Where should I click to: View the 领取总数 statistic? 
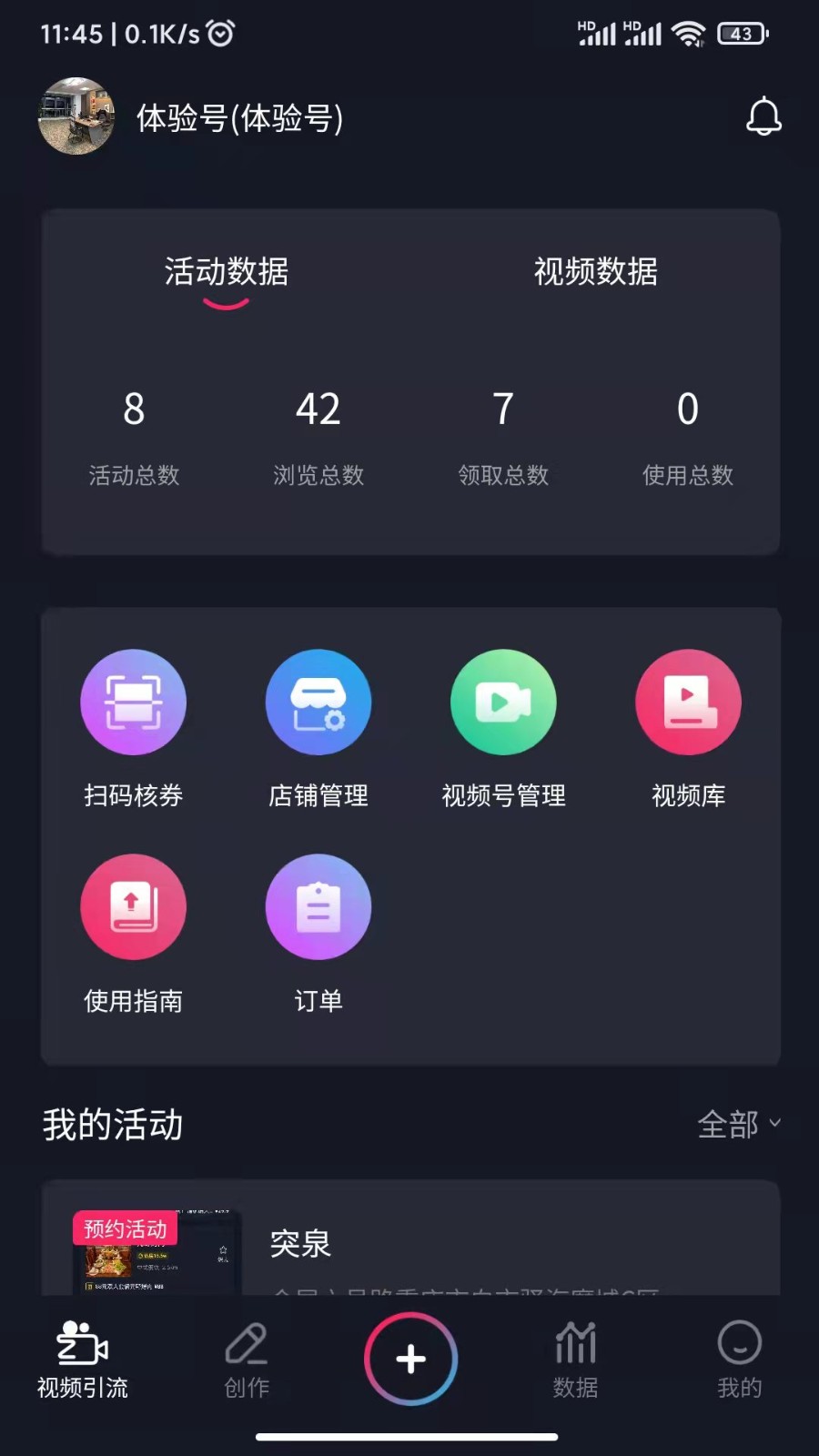(501, 410)
